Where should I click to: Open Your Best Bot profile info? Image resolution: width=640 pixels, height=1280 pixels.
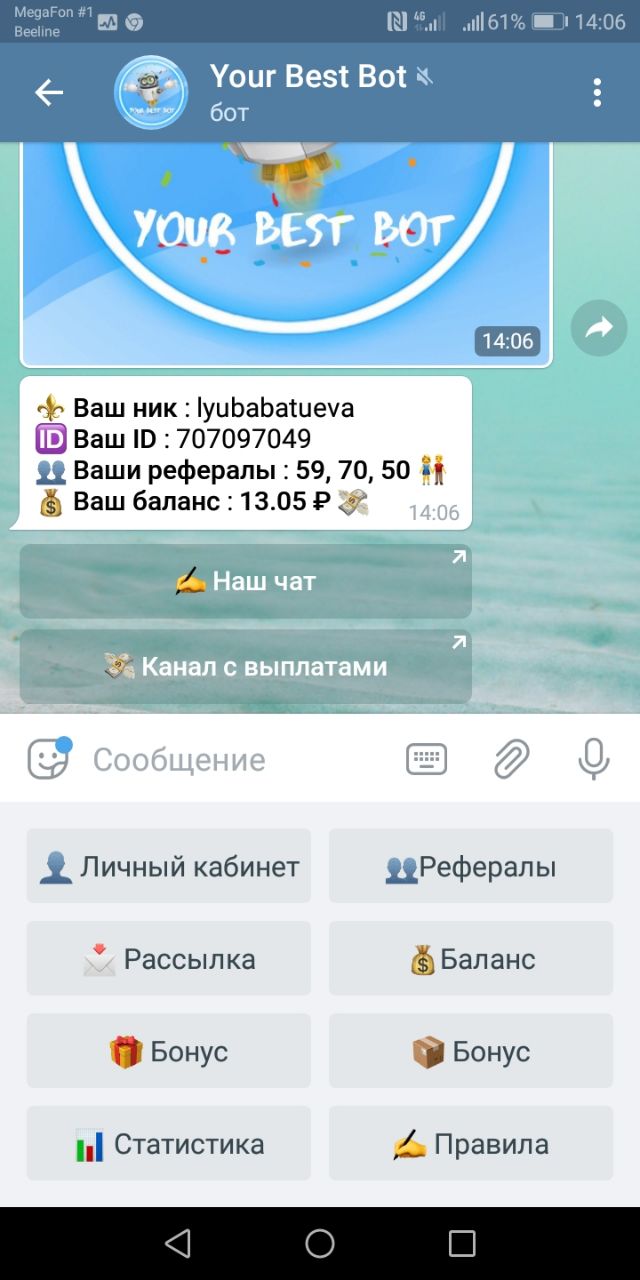tap(300, 92)
